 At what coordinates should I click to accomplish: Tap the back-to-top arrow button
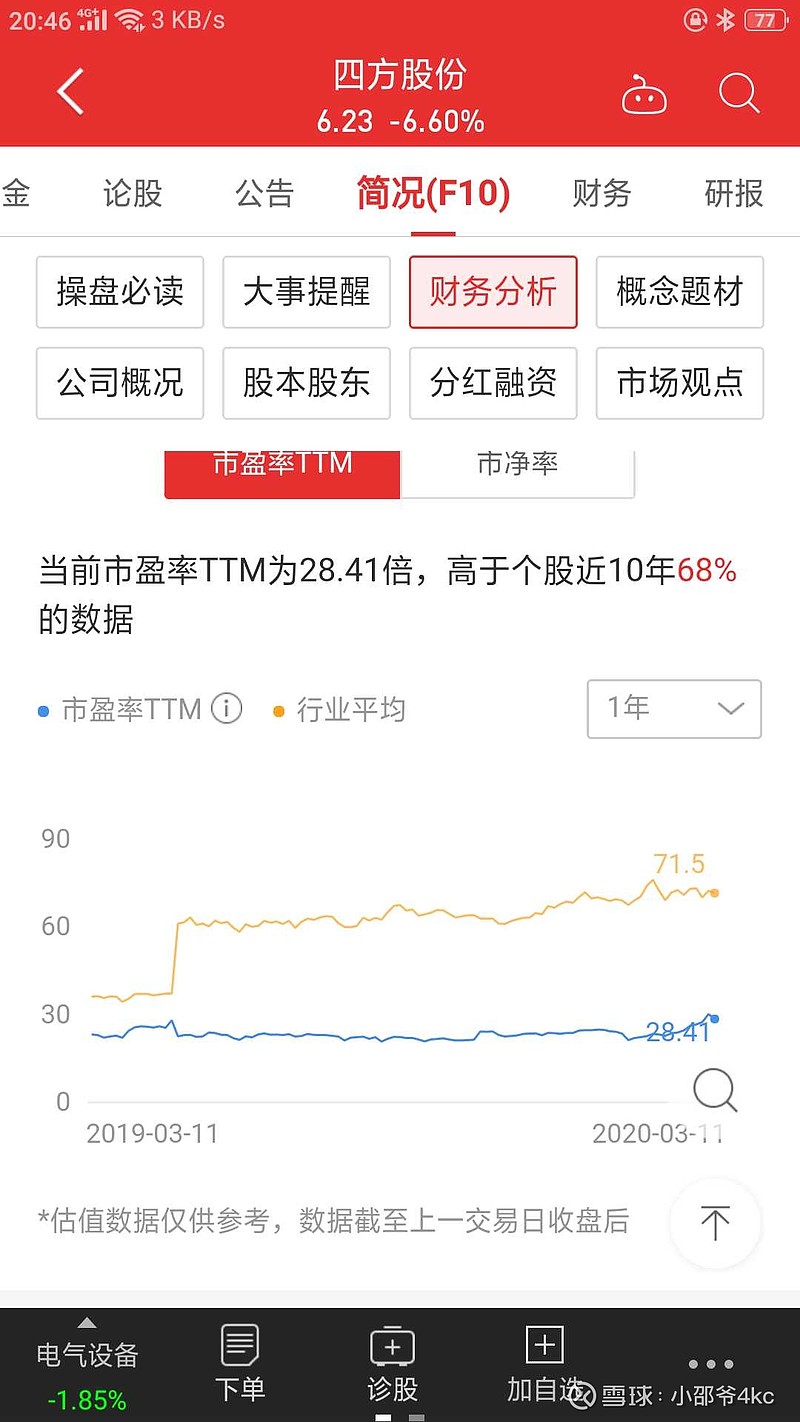tap(715, 1222)
